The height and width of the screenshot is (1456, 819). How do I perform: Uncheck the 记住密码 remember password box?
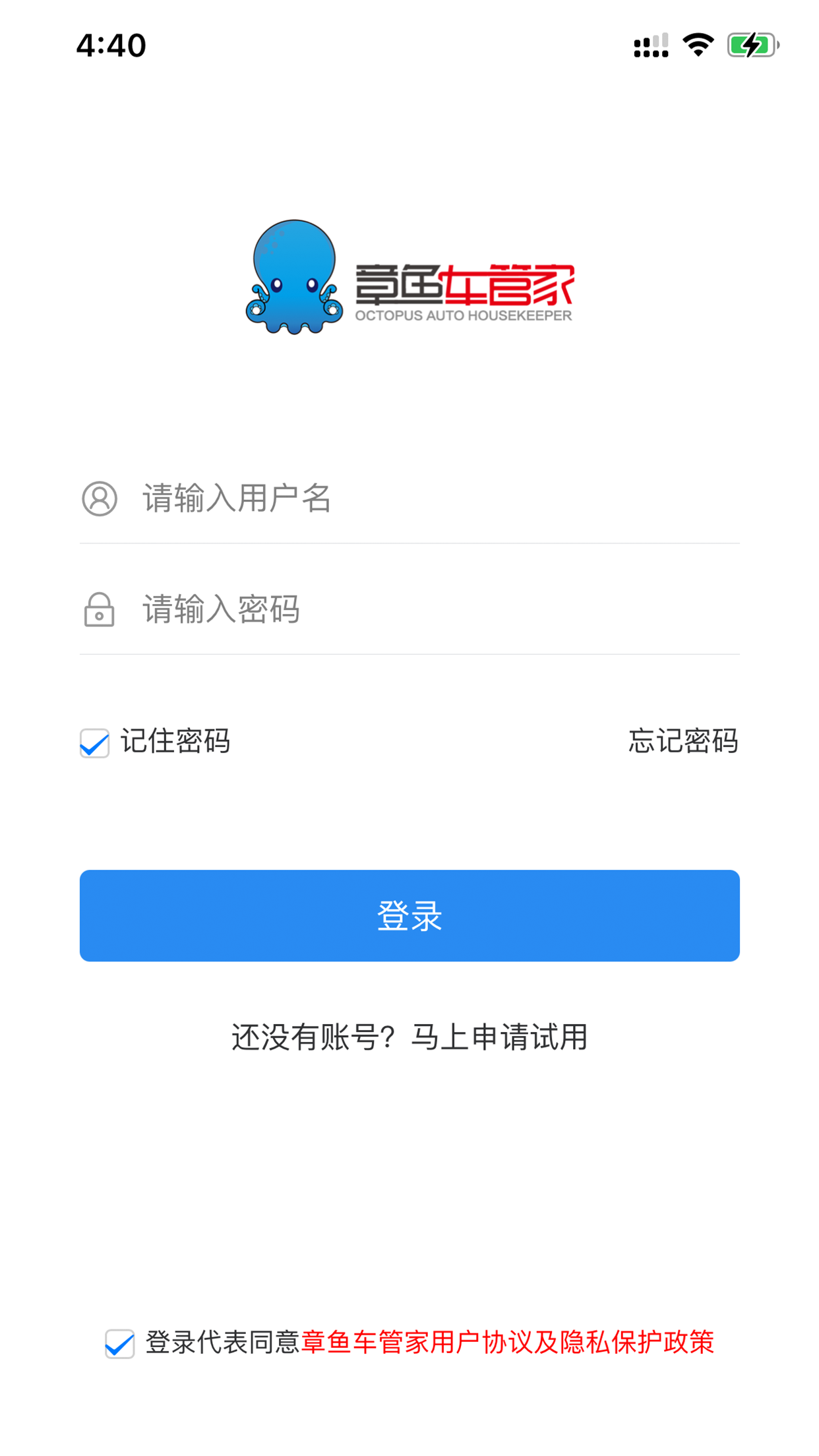tap(94, 743)
